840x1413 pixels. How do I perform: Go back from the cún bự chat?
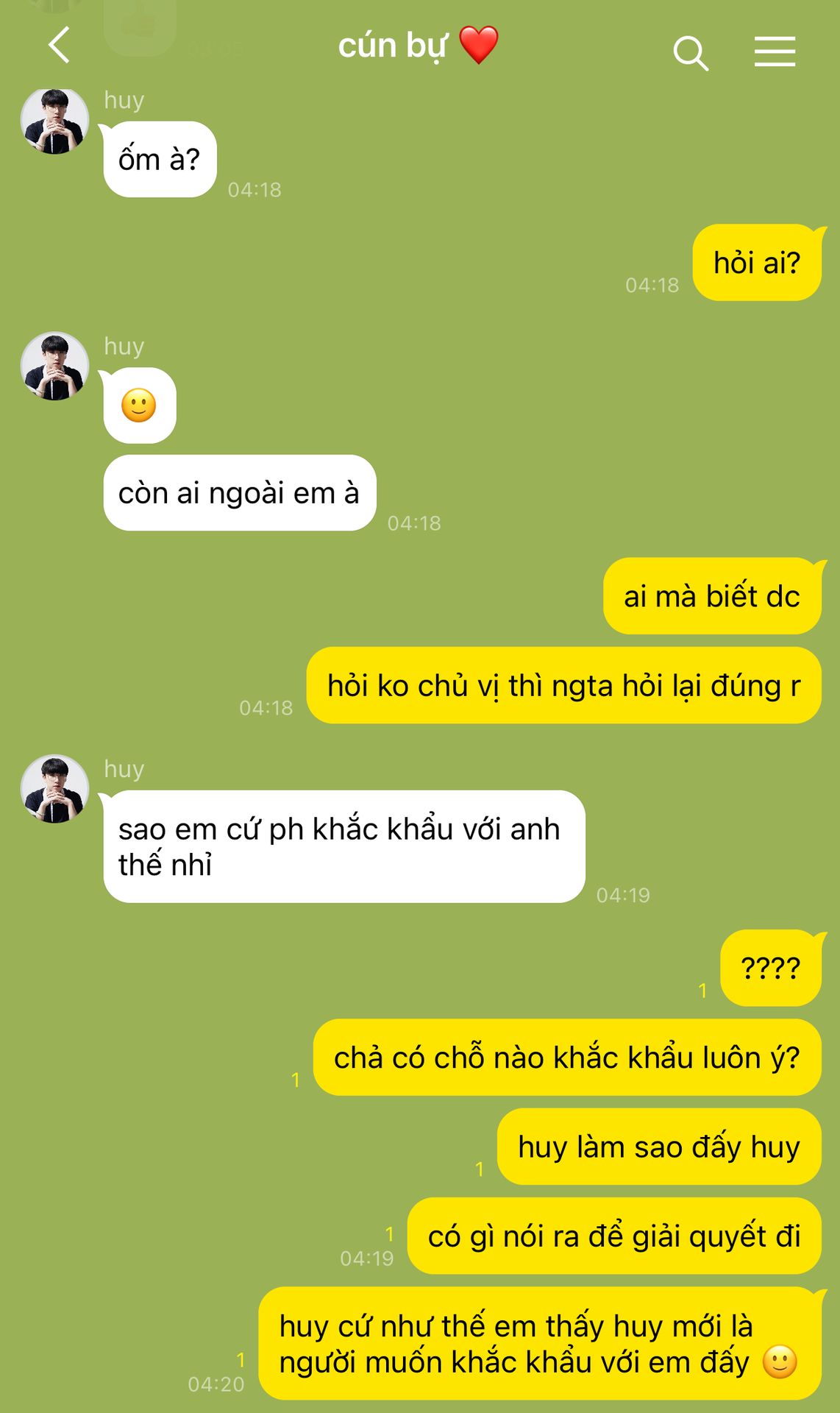[60, 46]
